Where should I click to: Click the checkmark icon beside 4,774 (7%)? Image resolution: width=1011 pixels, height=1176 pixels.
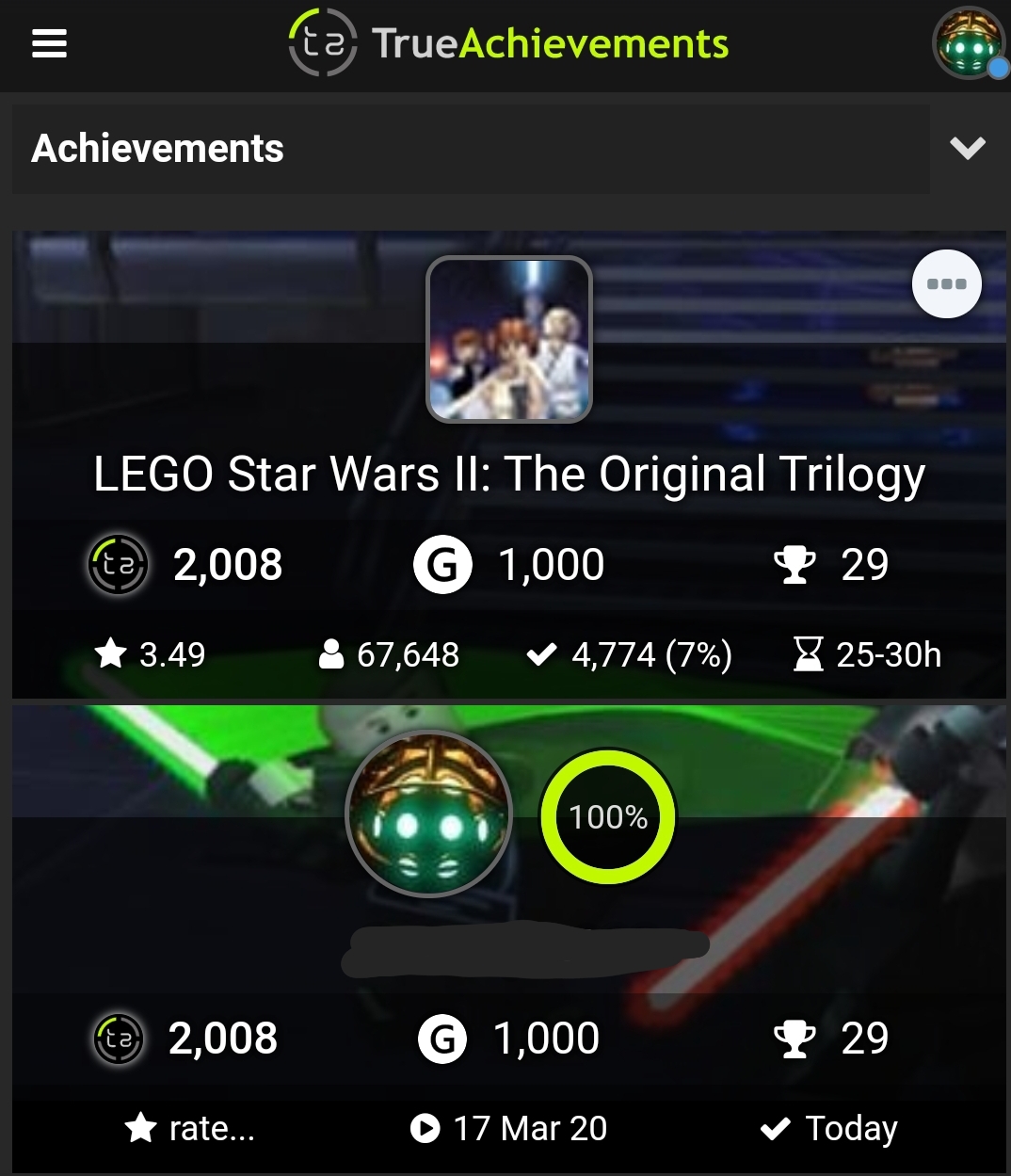(539, 654)
